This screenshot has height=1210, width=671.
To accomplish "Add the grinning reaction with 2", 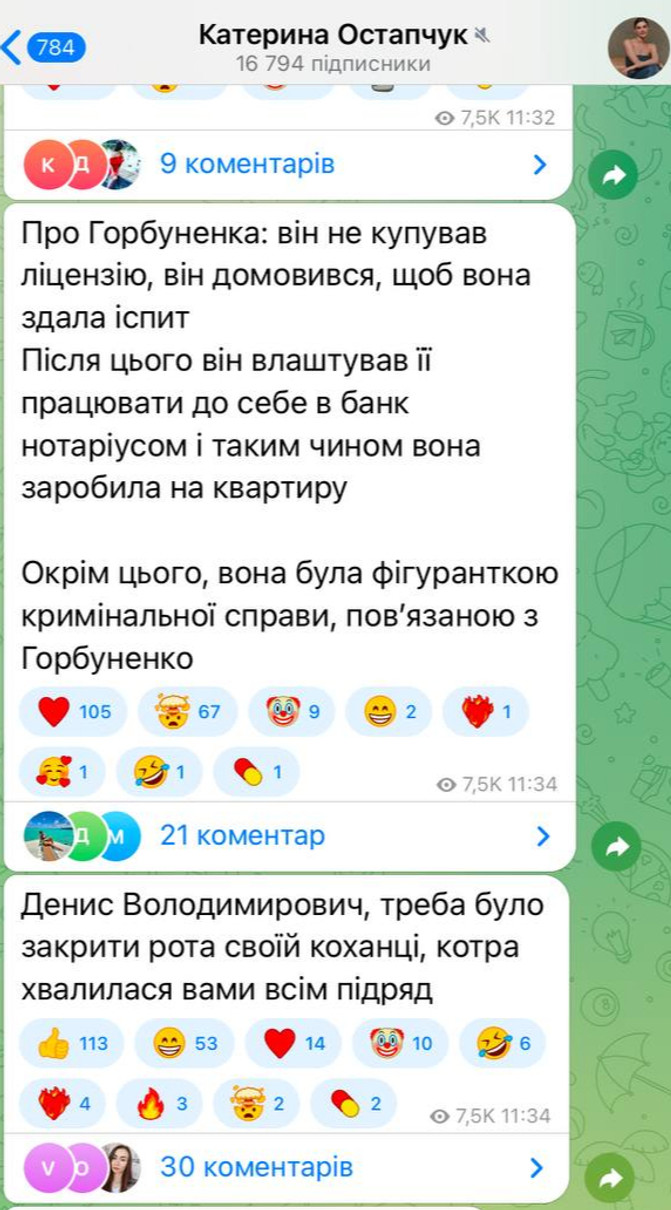I will pos(388,712).
